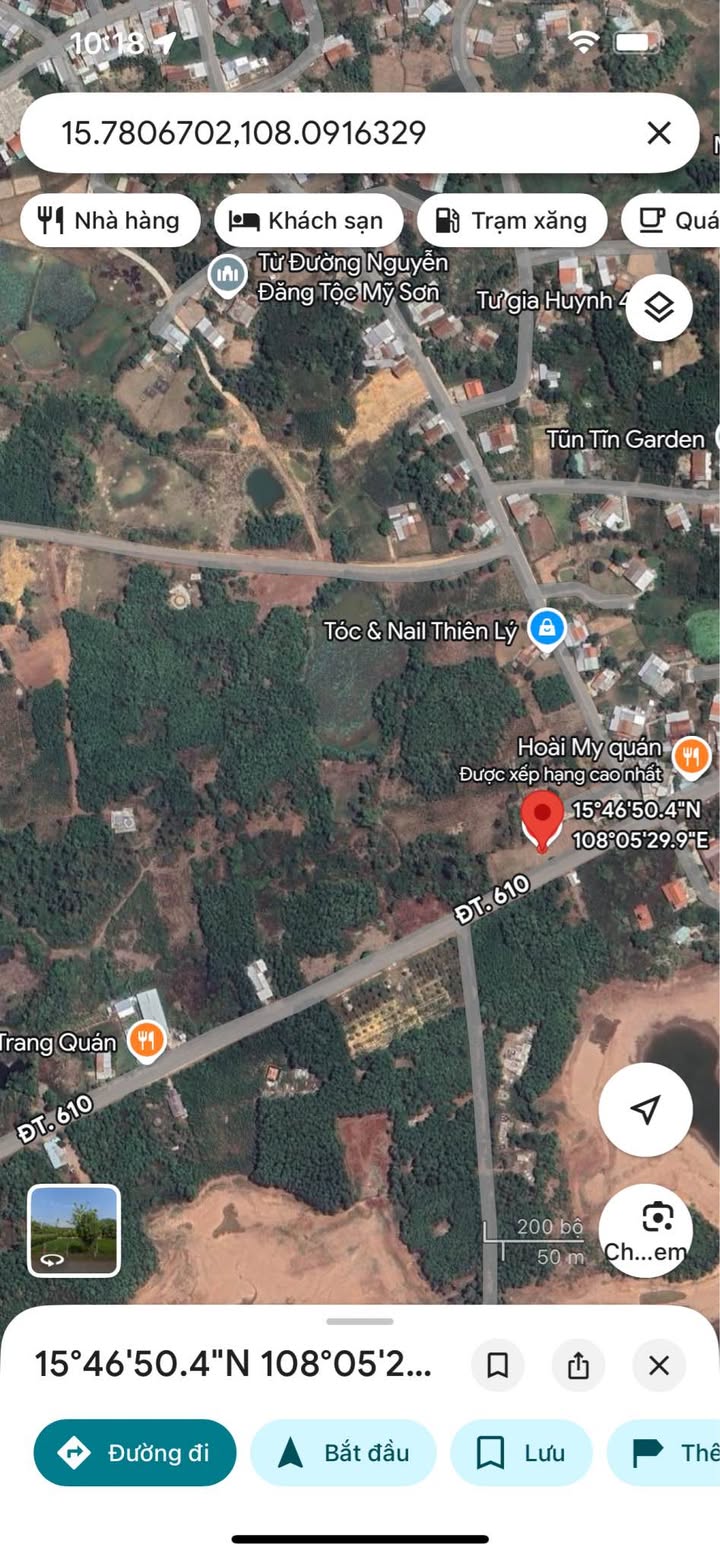Center map on my location
The height and width of the screenshot is (1557, 720).
[646, 1109]
